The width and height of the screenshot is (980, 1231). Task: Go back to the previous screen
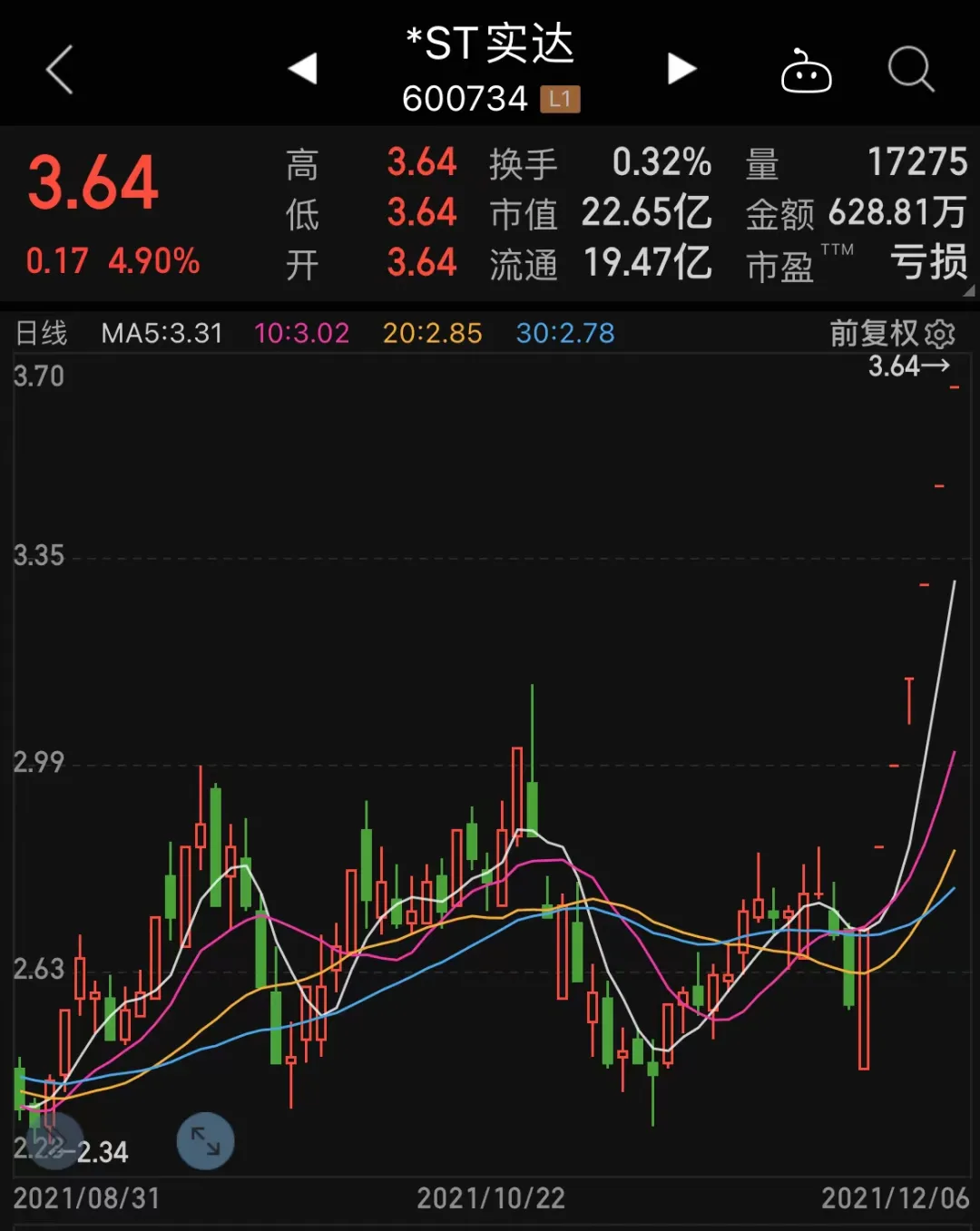point(60,70)
